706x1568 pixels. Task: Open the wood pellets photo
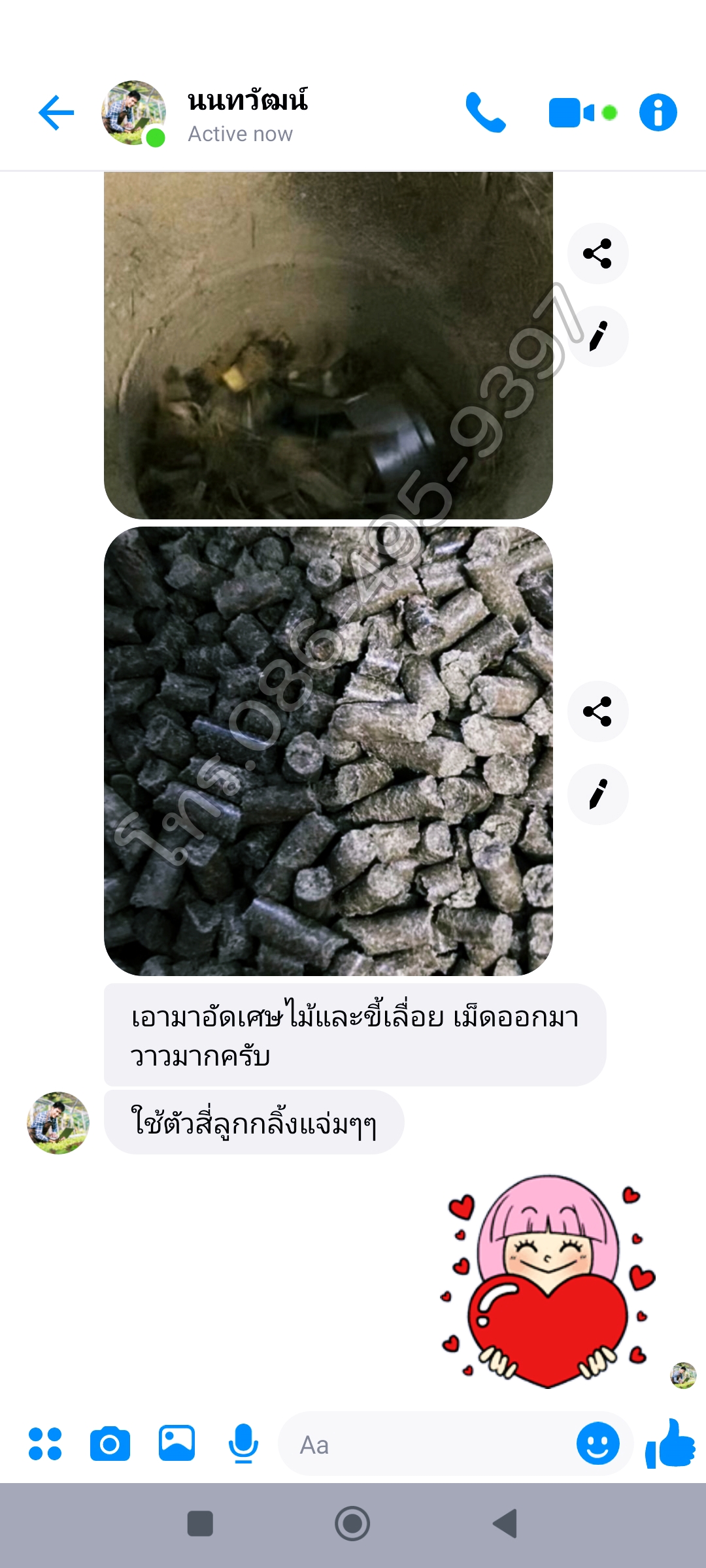[x=328, y=751]
